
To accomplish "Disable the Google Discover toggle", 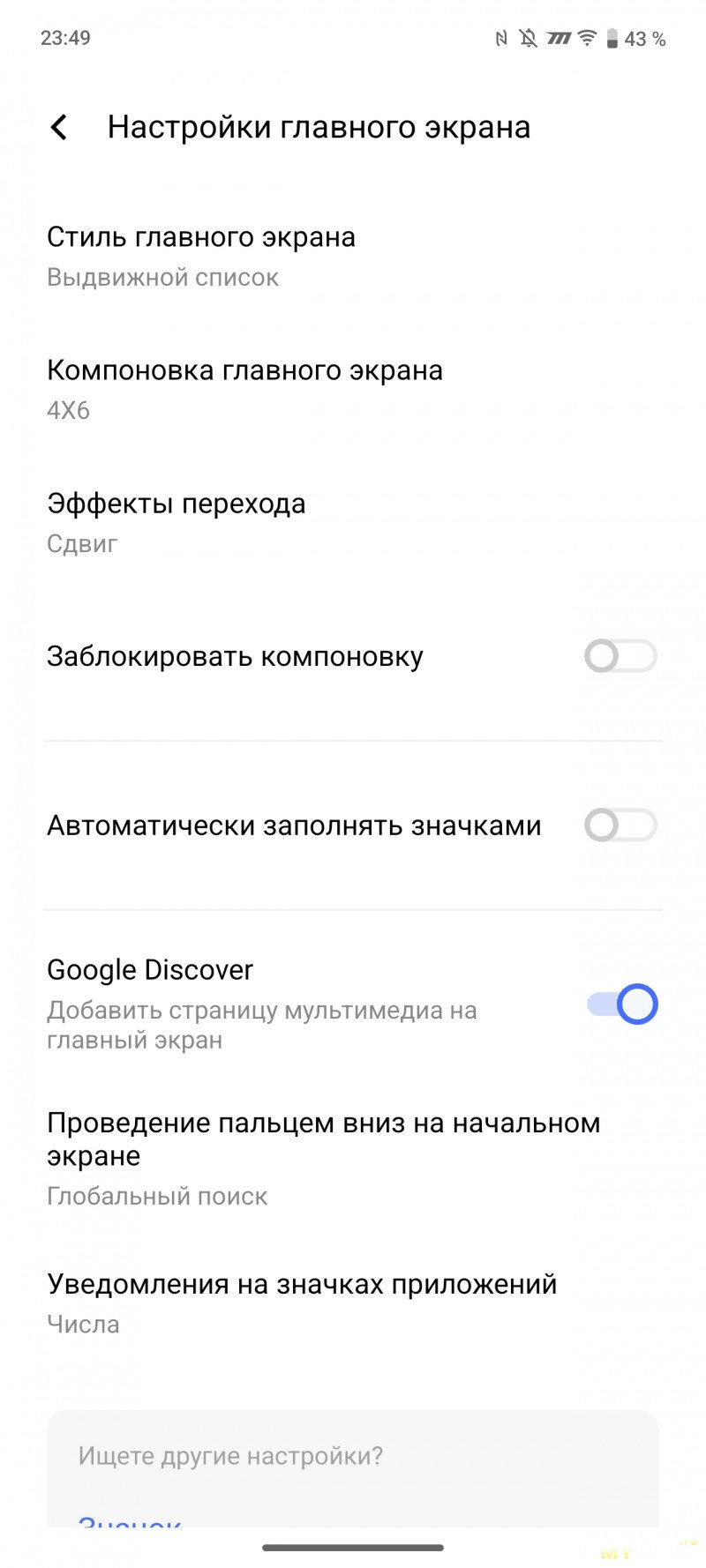I will [x=622, y=1004].
